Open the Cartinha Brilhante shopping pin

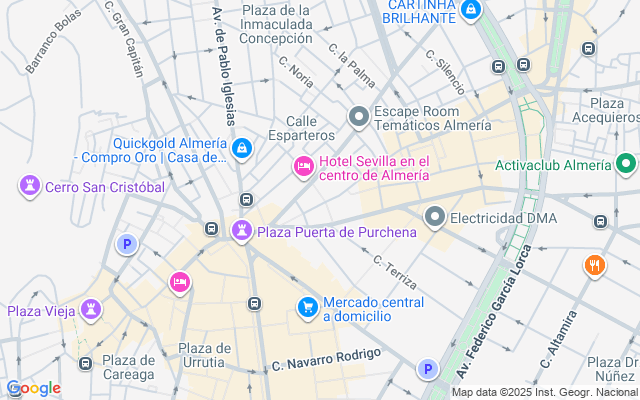click(x=472, y=11)
